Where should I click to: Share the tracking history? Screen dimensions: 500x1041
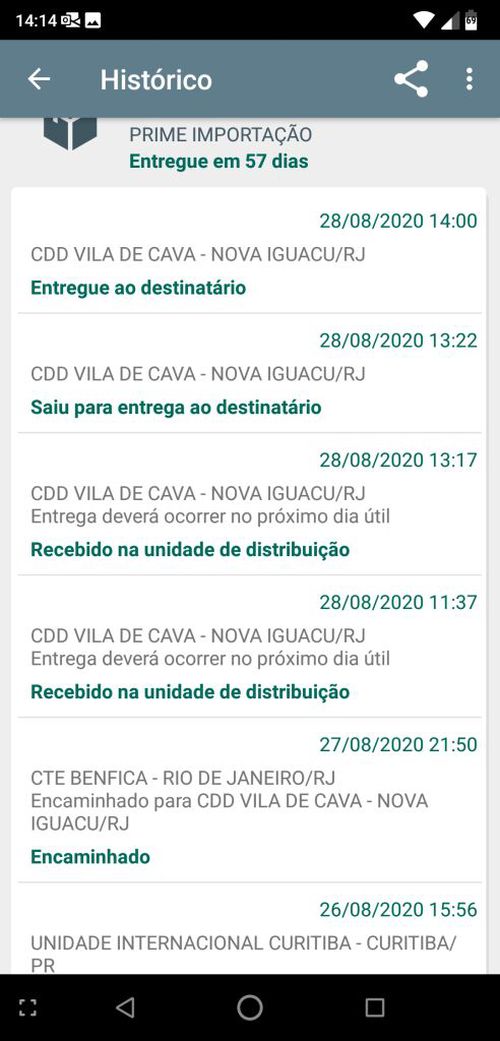[x=411, y=79]
